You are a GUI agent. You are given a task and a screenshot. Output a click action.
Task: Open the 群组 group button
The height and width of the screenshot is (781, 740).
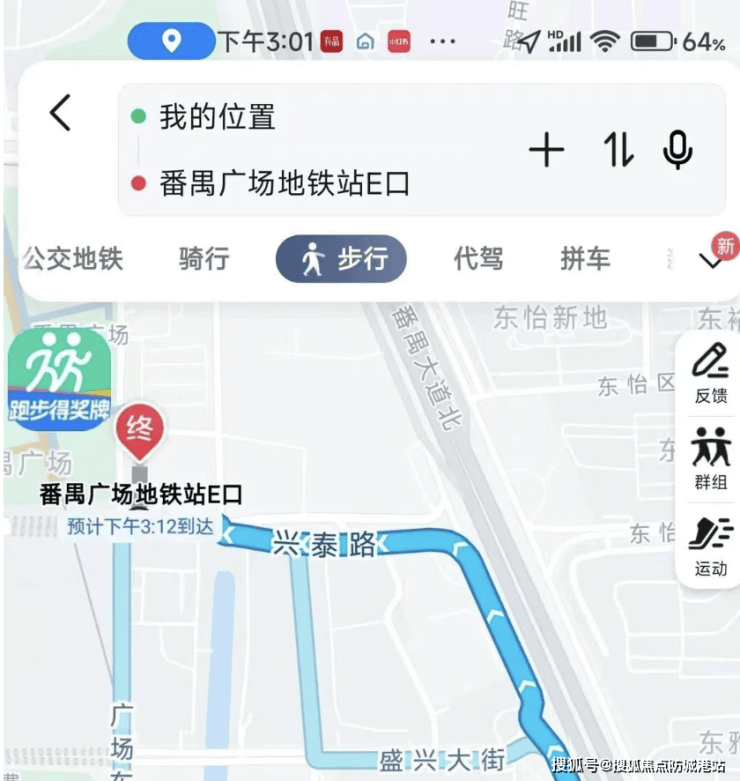[711, 458]
